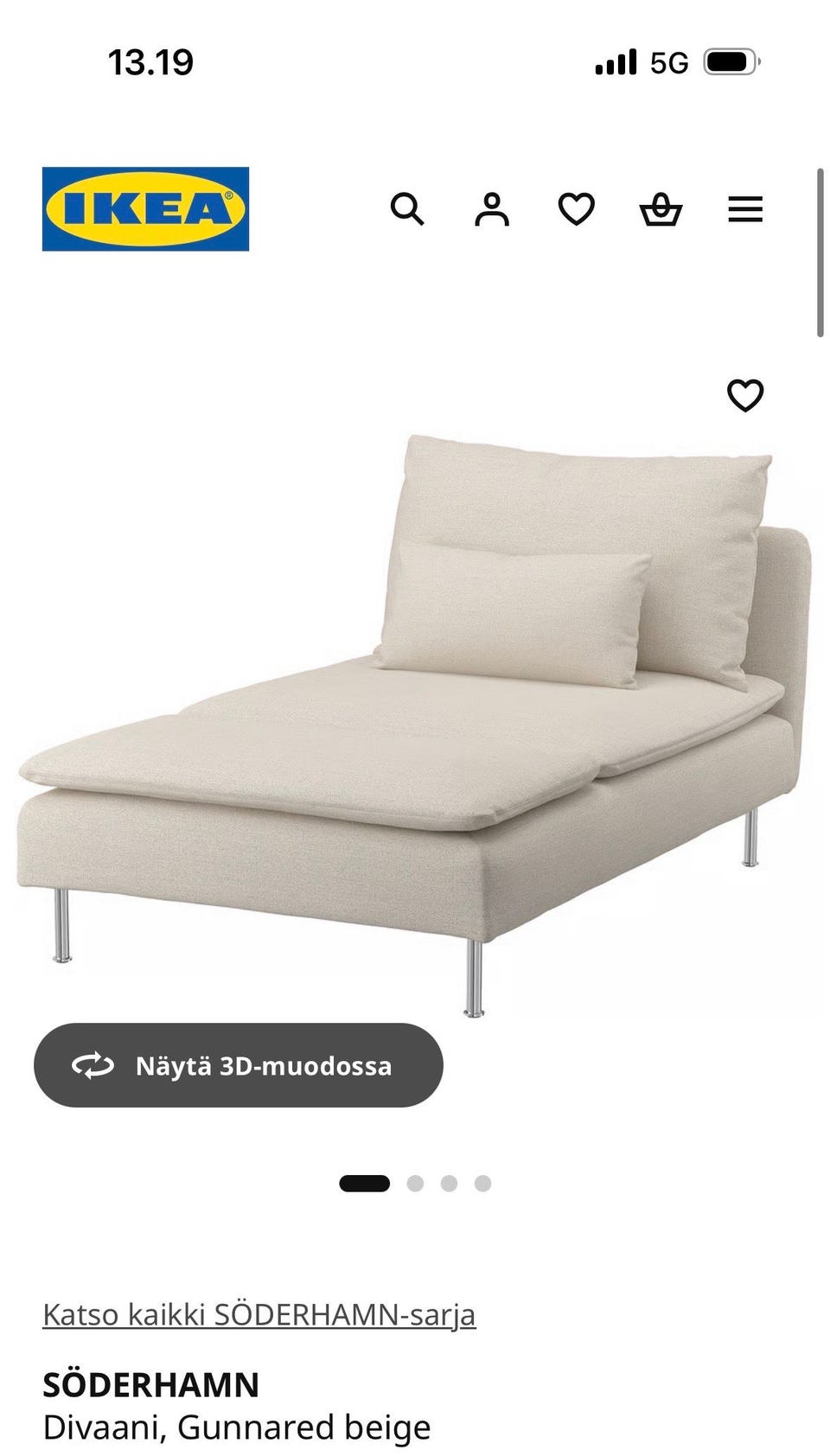Jump to second image via page dot

point(415,1183)
